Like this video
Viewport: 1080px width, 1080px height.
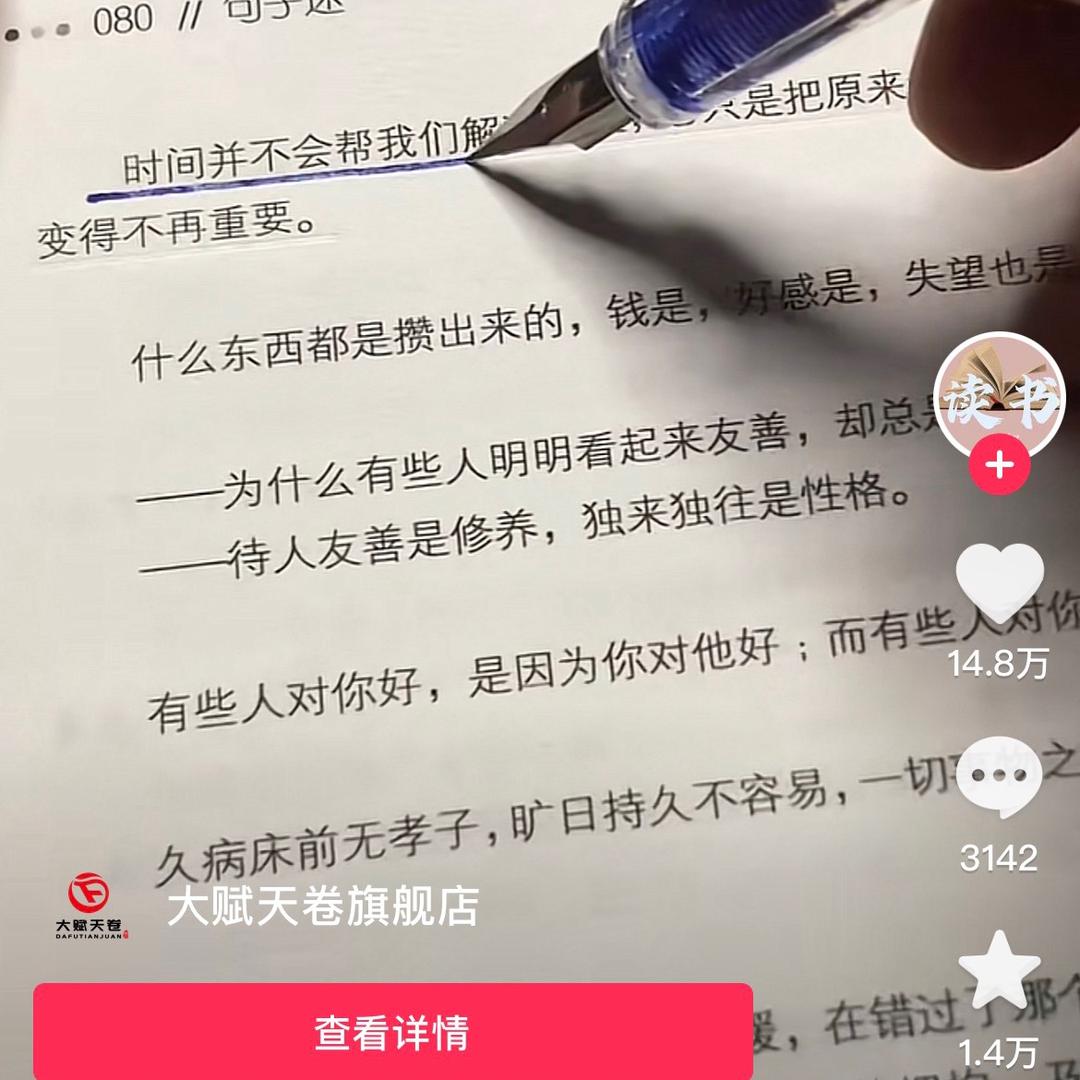[x=999, y=585]
